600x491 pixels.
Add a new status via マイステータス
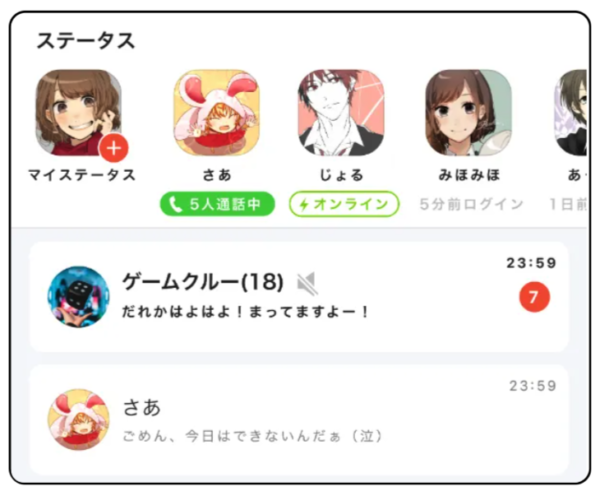tap(114, 148)
